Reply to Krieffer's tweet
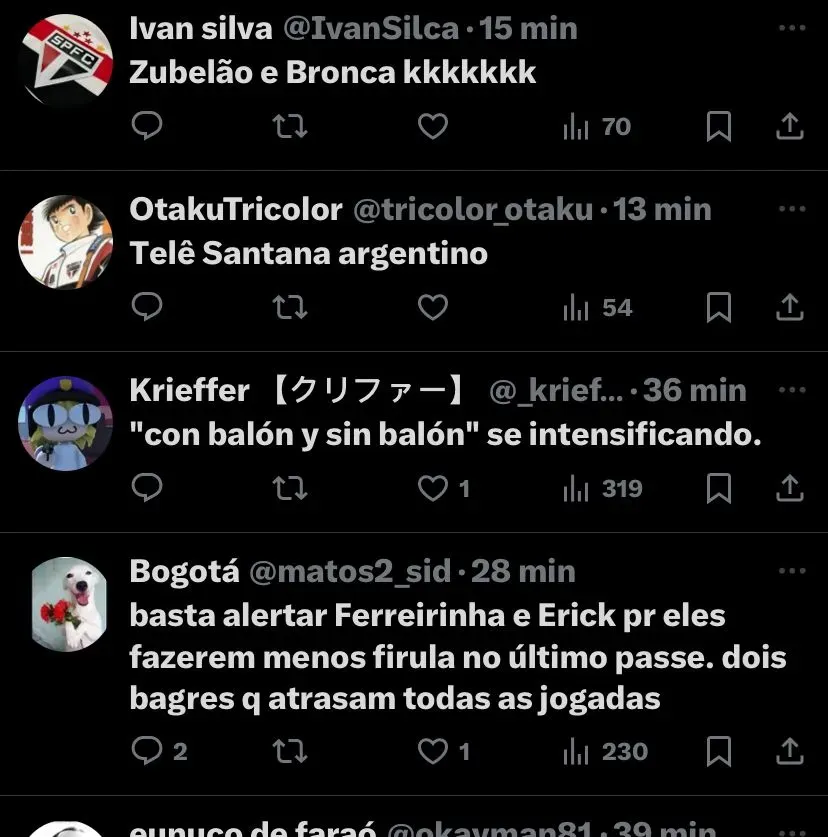828x837 pixels. (147, 488)
